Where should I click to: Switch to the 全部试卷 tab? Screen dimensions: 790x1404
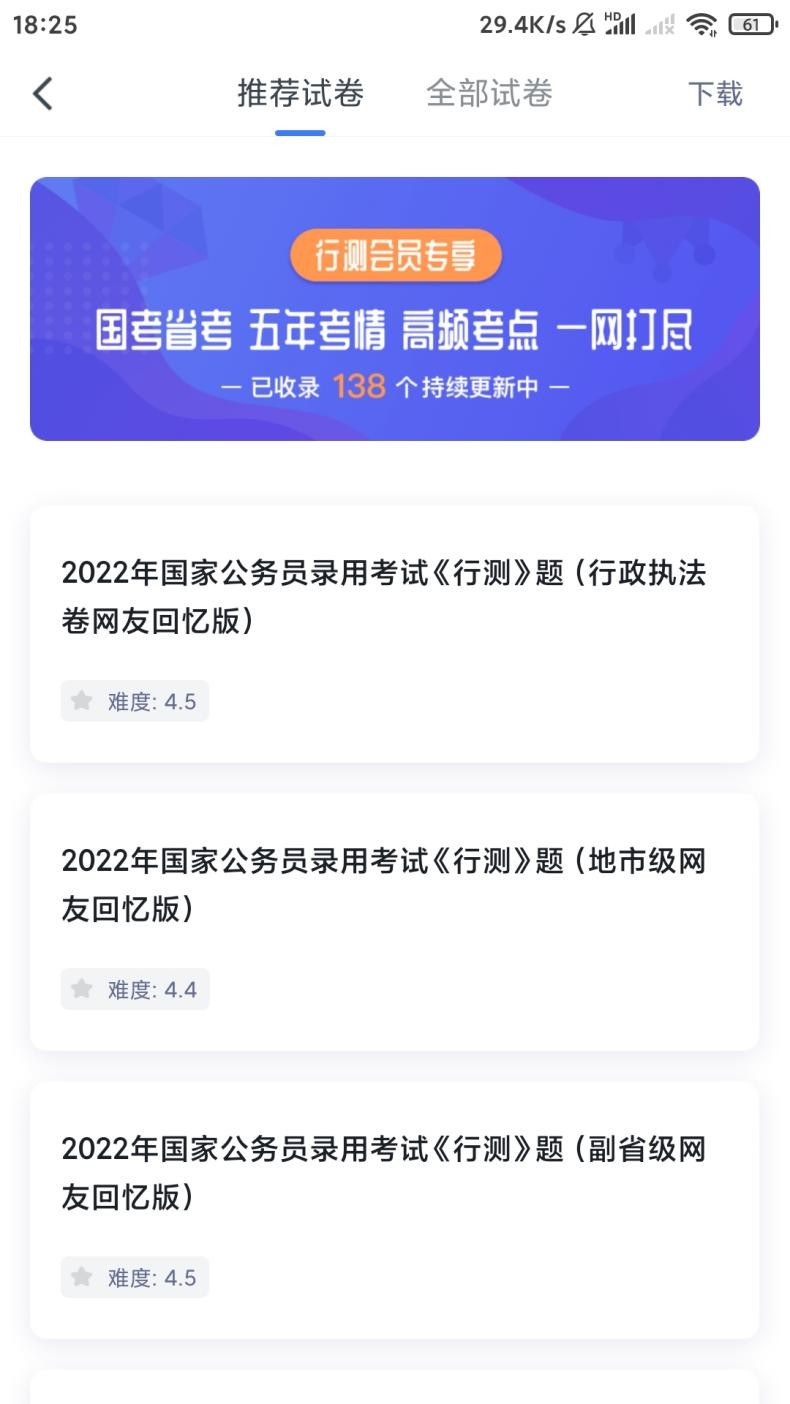click(488, 92)
